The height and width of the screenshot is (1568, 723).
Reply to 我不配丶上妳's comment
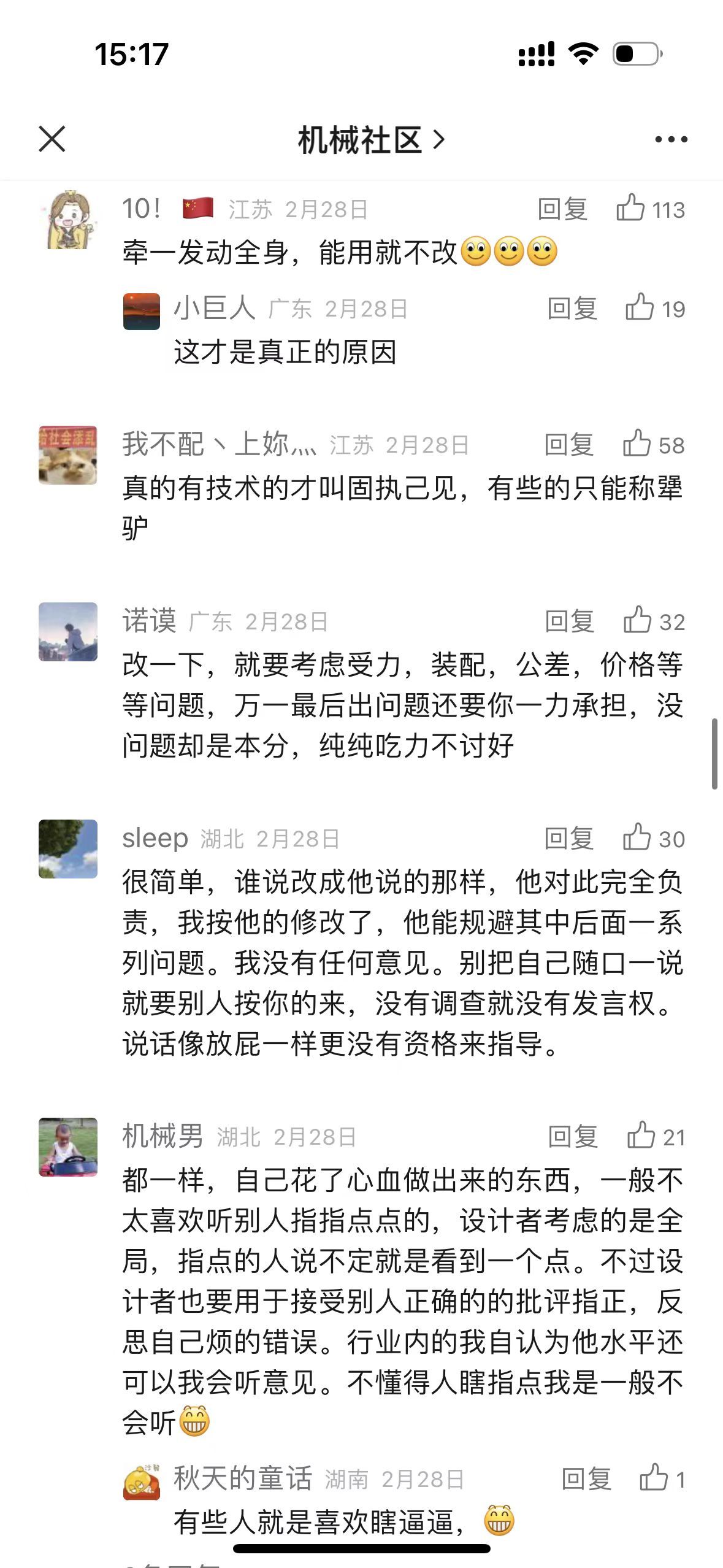568,444
